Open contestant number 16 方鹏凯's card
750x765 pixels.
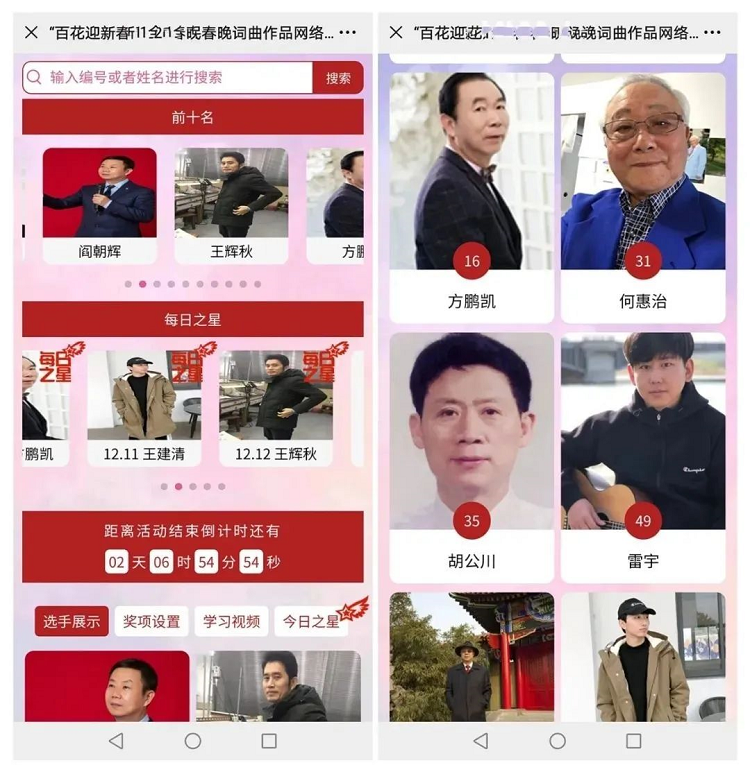(472, 196)
